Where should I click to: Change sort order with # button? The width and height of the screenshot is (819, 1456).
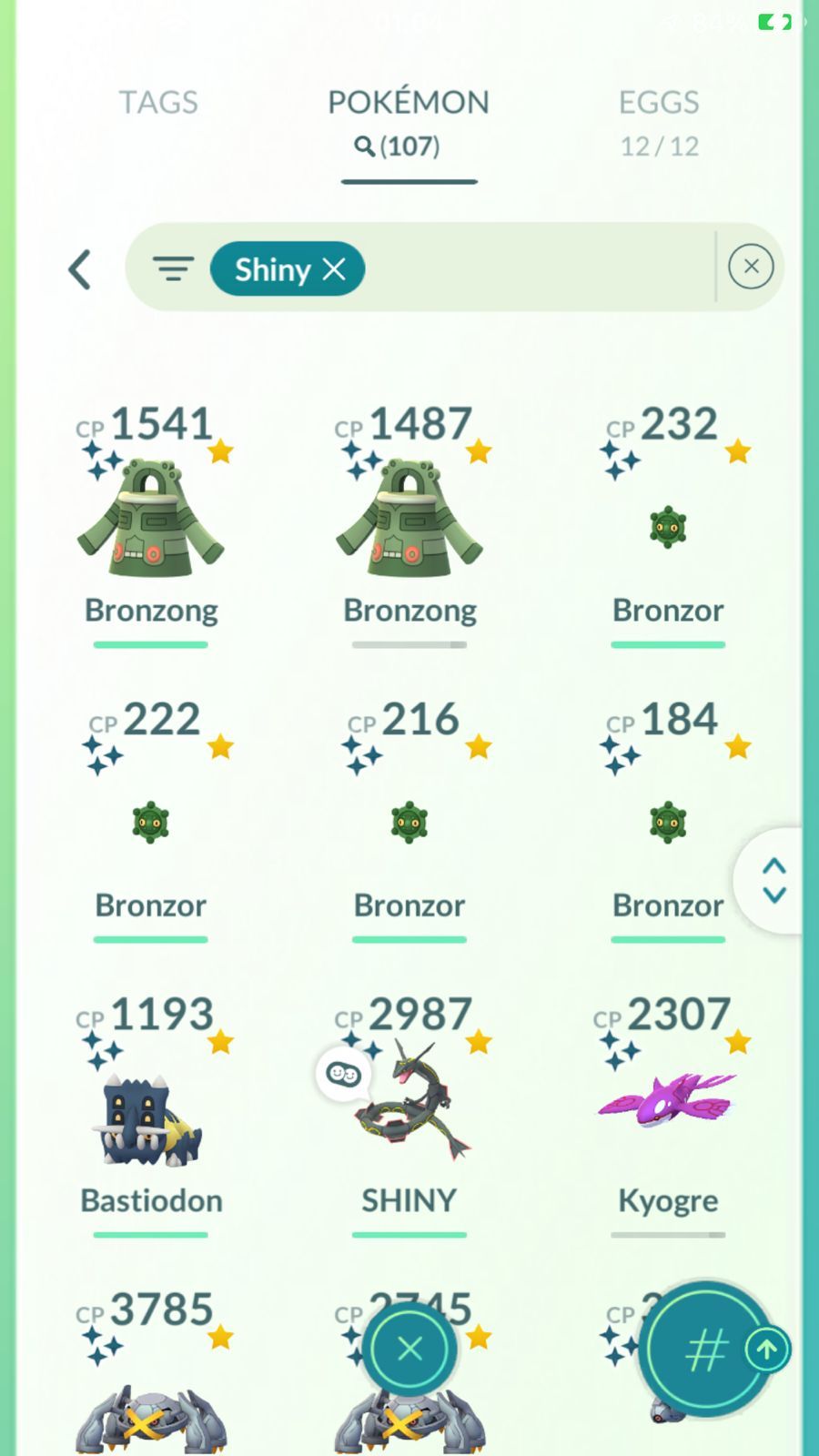[x=706, y=1350]
